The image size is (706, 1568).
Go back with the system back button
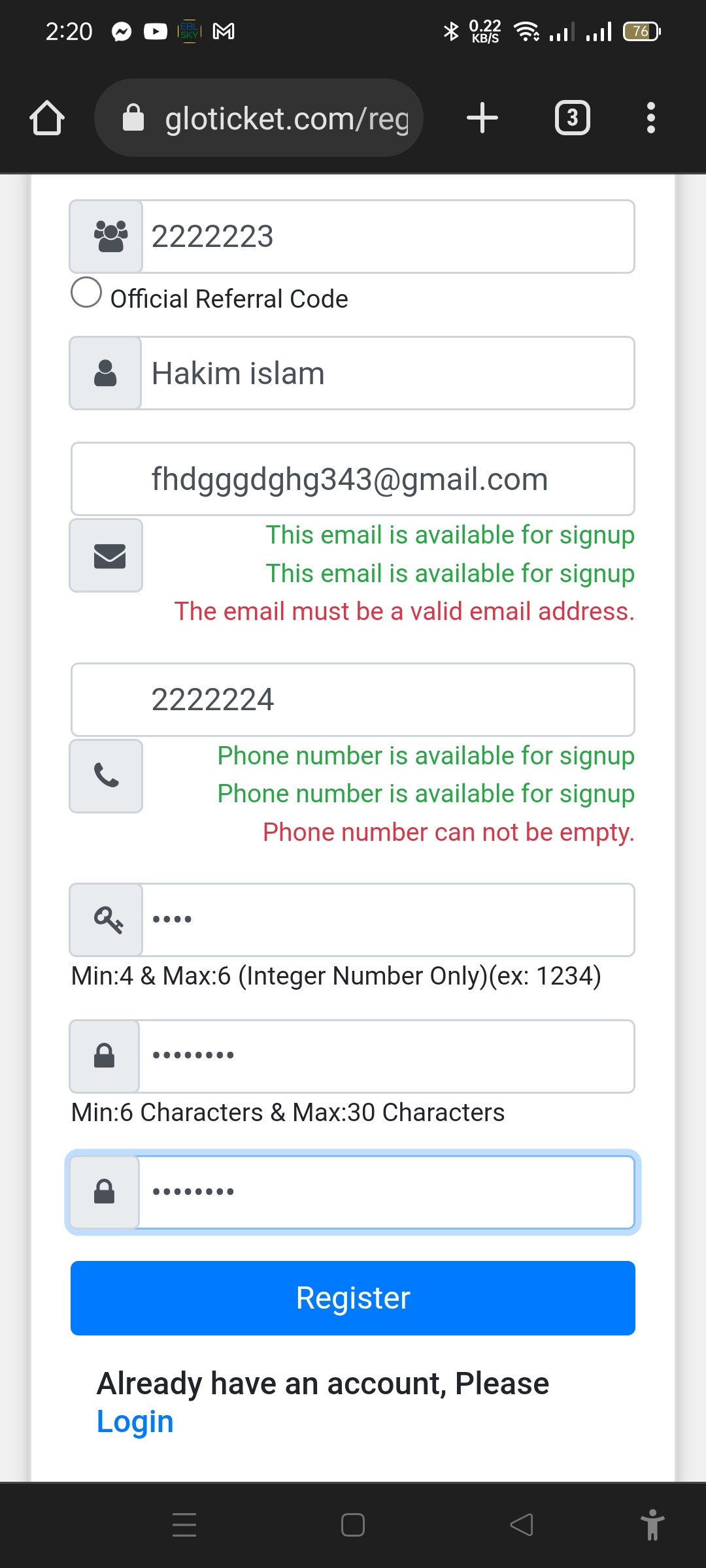point(522,1525)
